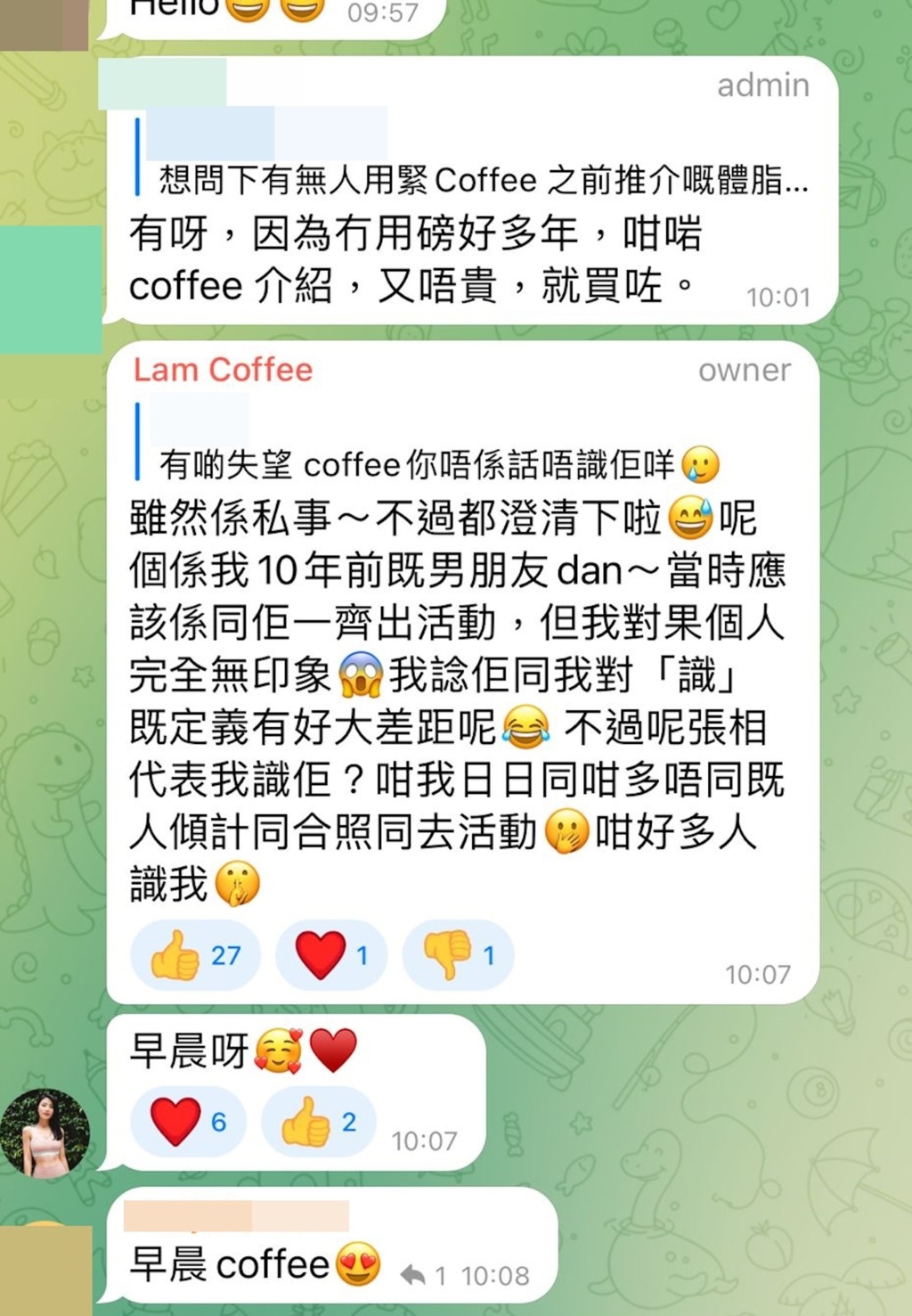View the reply thread on 早晨 coffee message
The width and height of the screenshot is (912, 1316).
pos(422,1276)
